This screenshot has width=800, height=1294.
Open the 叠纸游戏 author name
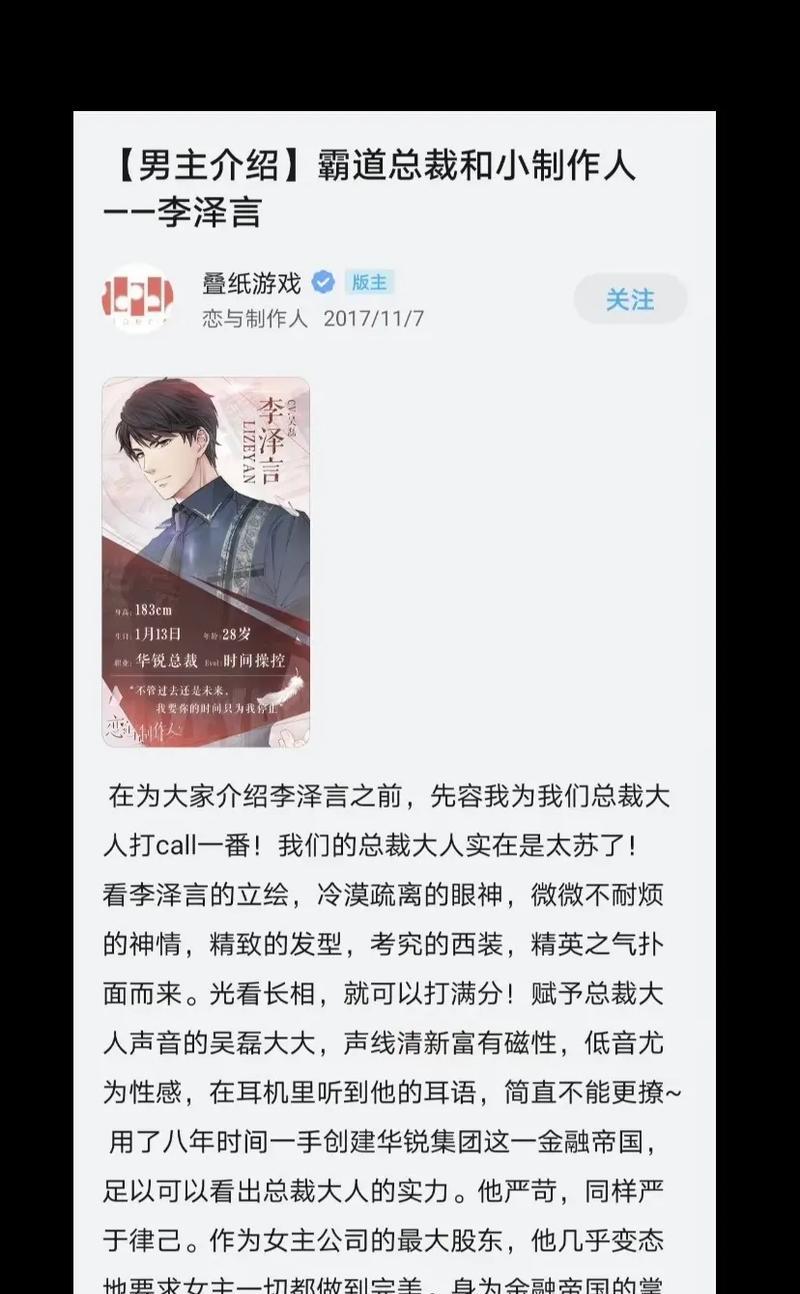251,283
